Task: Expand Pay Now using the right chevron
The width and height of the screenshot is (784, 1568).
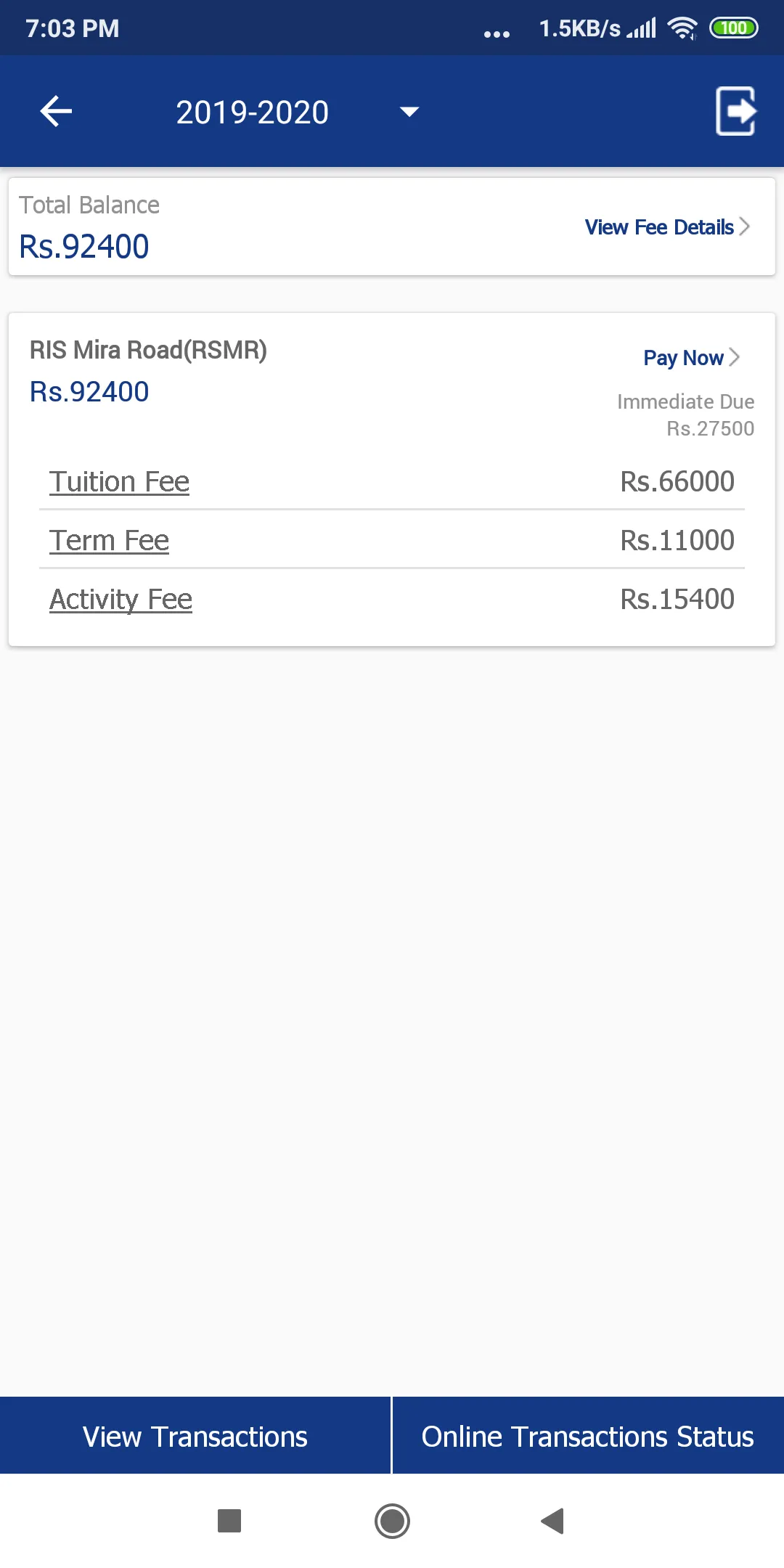Action: (x=691, y=357)
